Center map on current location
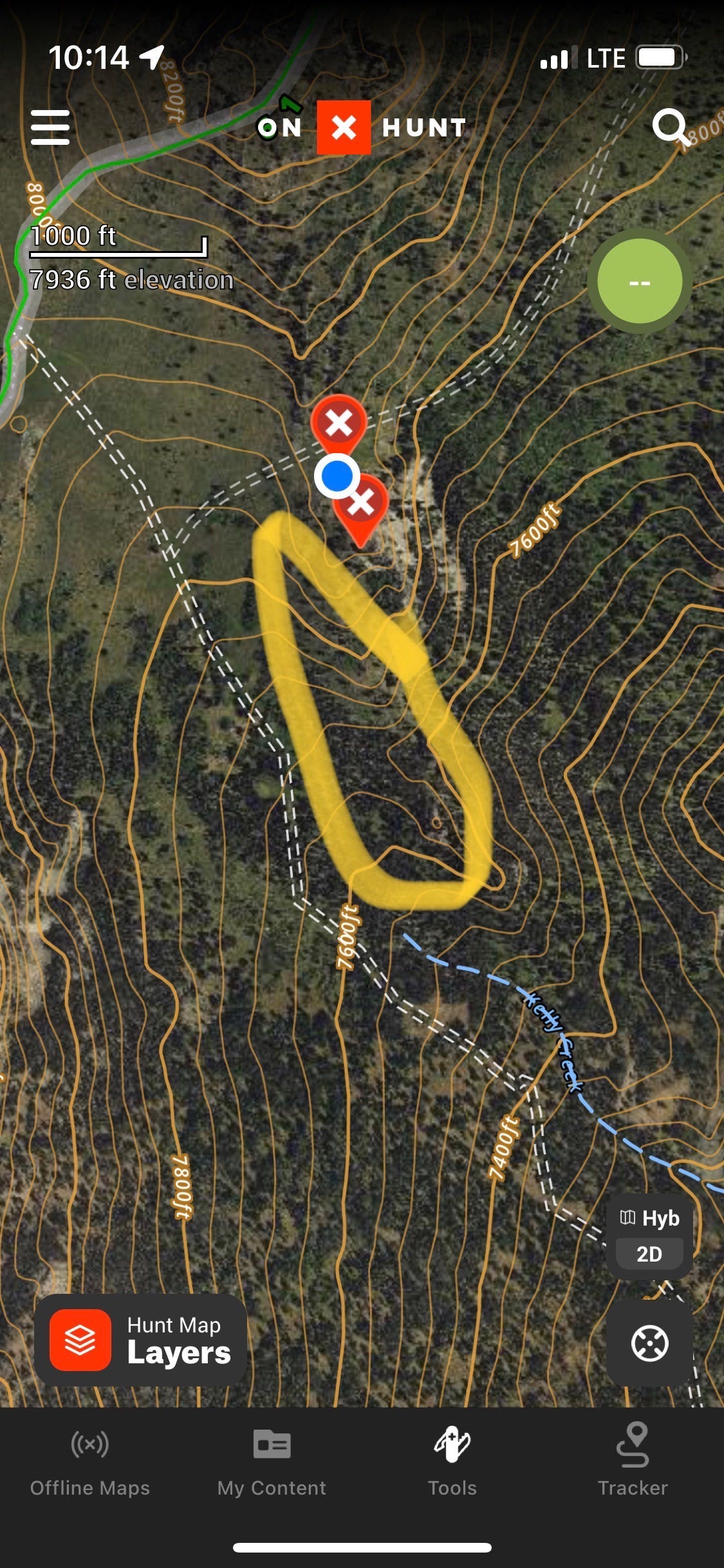 649,1343
